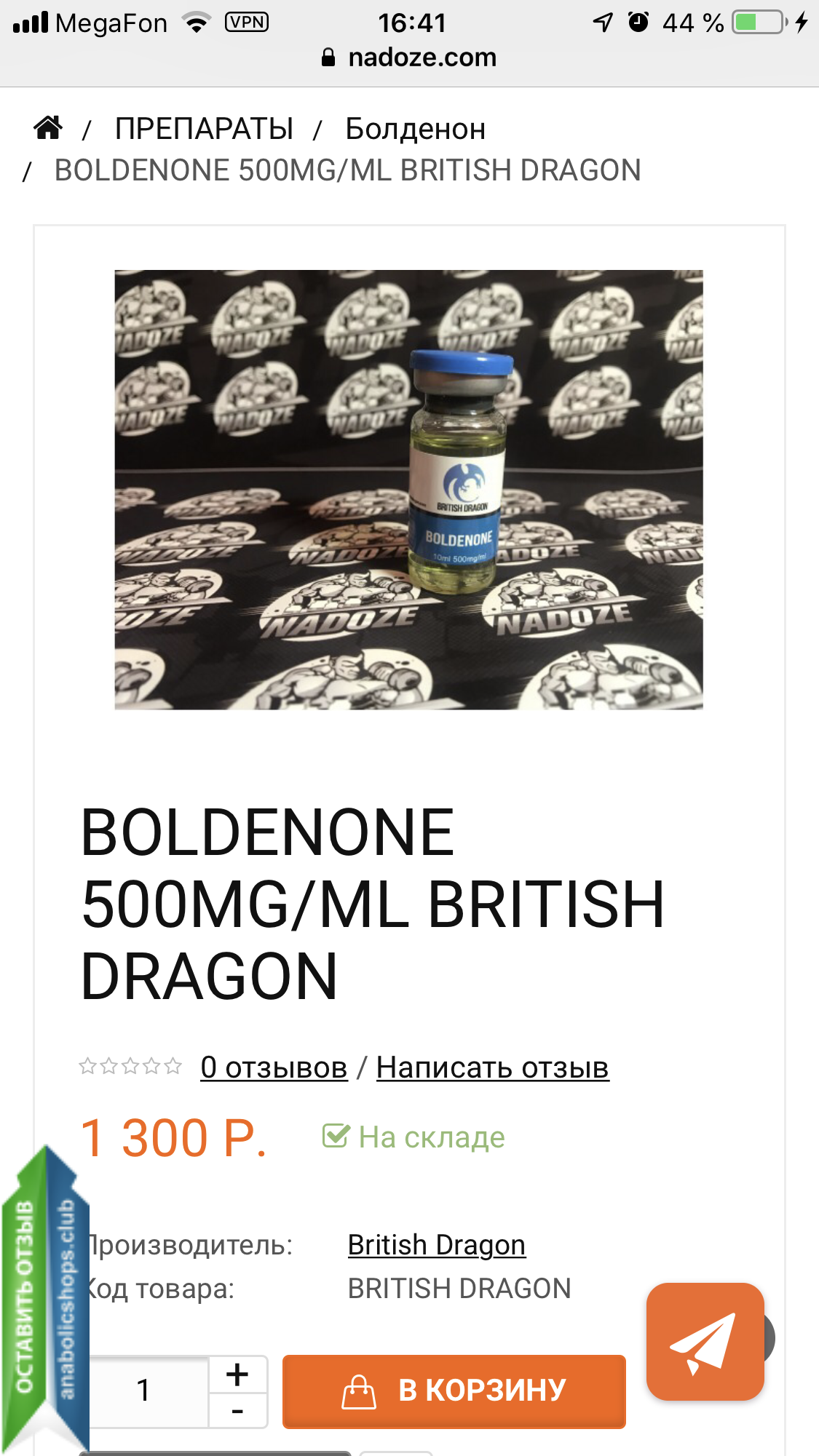
Task: Open the British Dragon manufacturer link
Action: [x=436, y=1245]
